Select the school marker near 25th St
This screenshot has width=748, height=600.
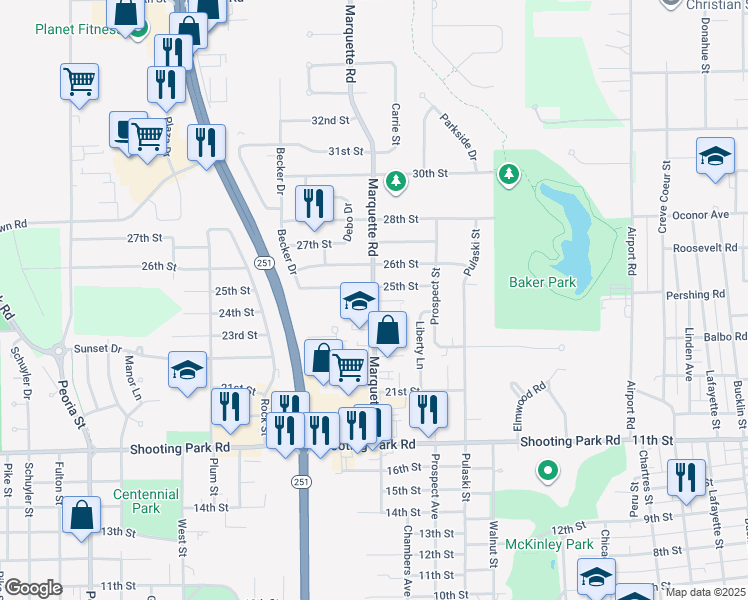point(359,301)
